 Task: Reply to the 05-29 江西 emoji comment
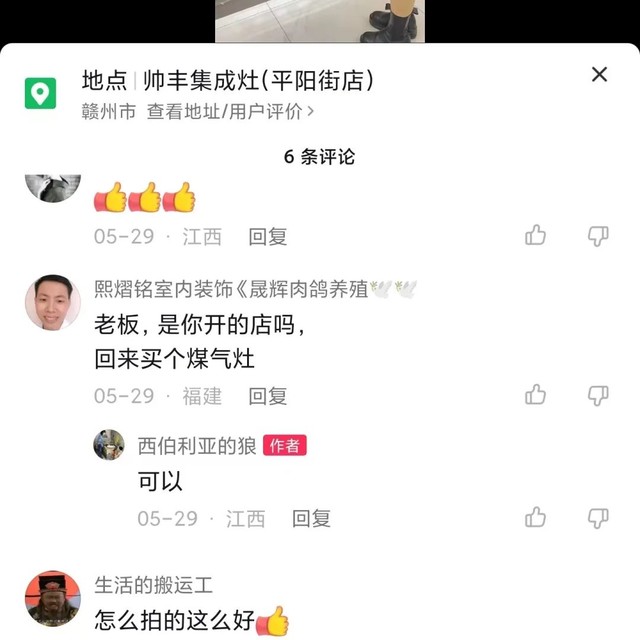(267, 237)
